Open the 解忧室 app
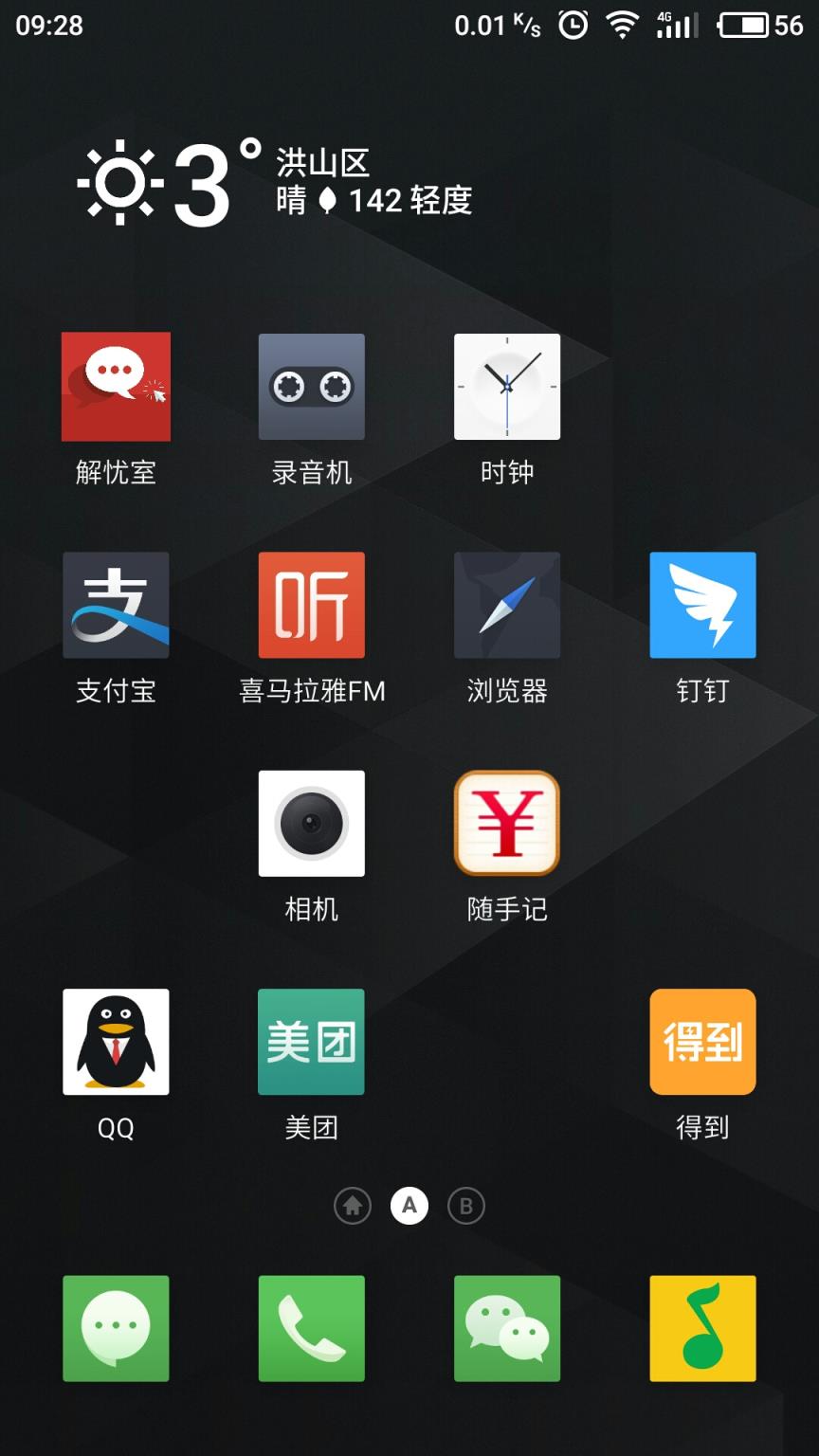The width and height of the screenshot is (819, 1456). [x=115, y=386]
